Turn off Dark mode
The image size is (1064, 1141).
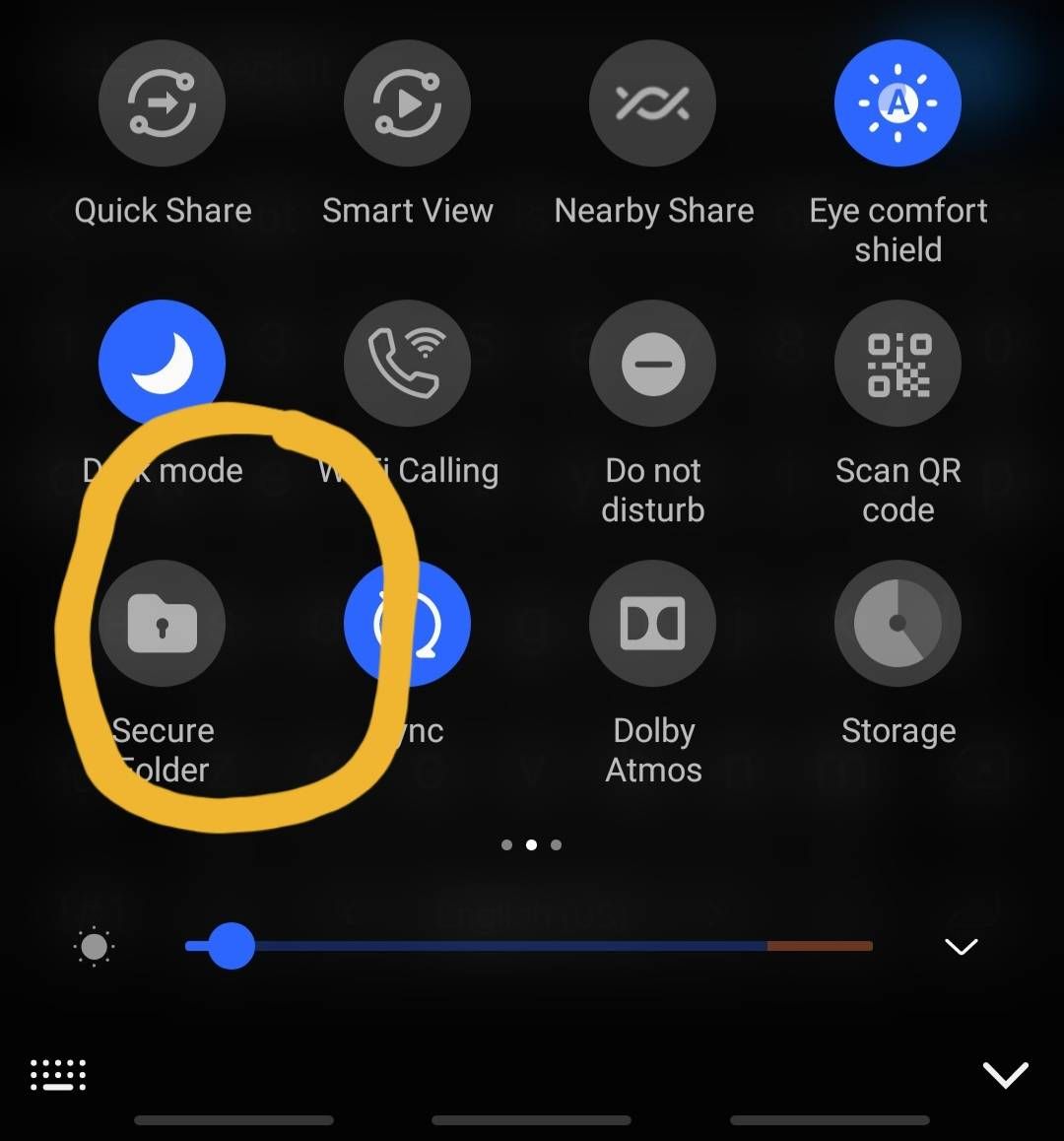tap(163, 363)
